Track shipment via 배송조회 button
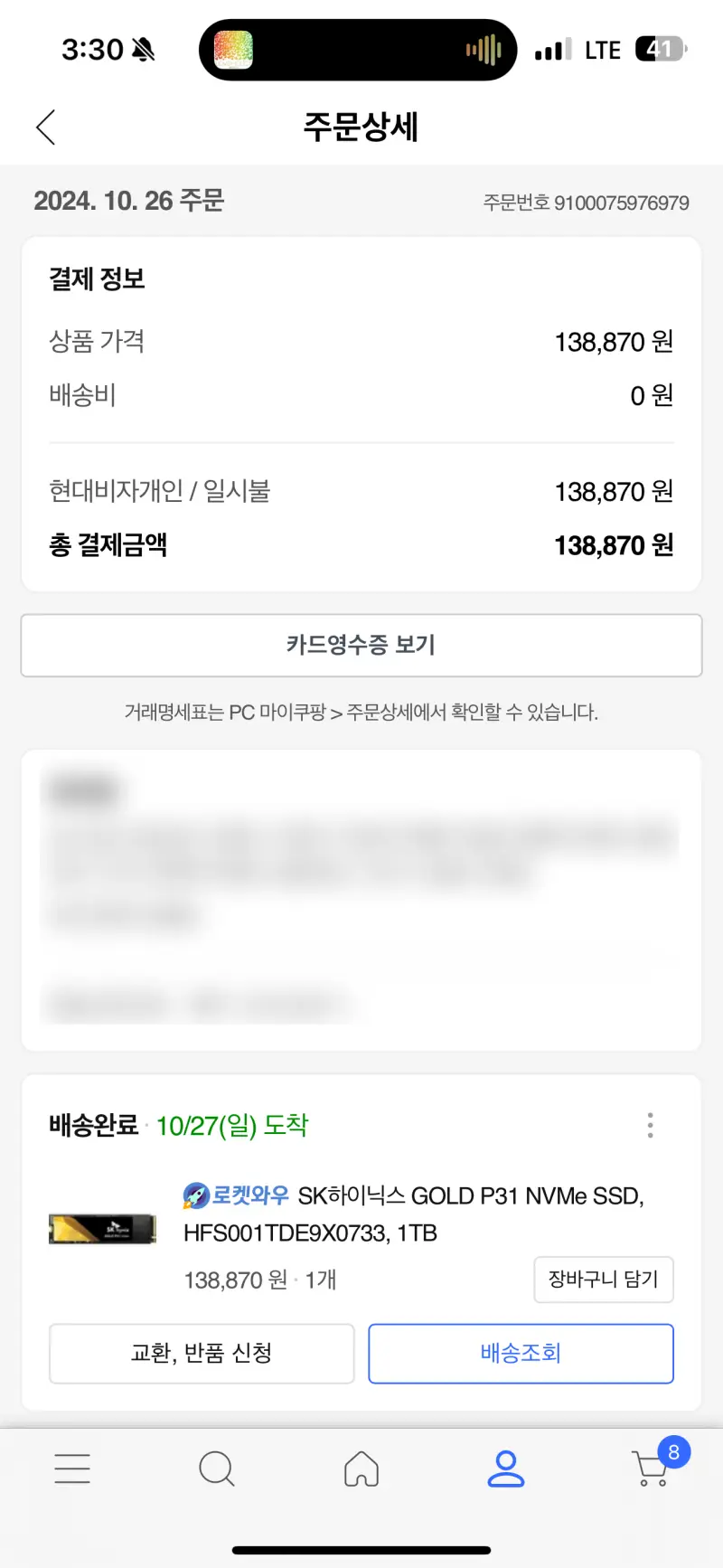This screenshot has width=723, height=1568. coord(521,1354)
